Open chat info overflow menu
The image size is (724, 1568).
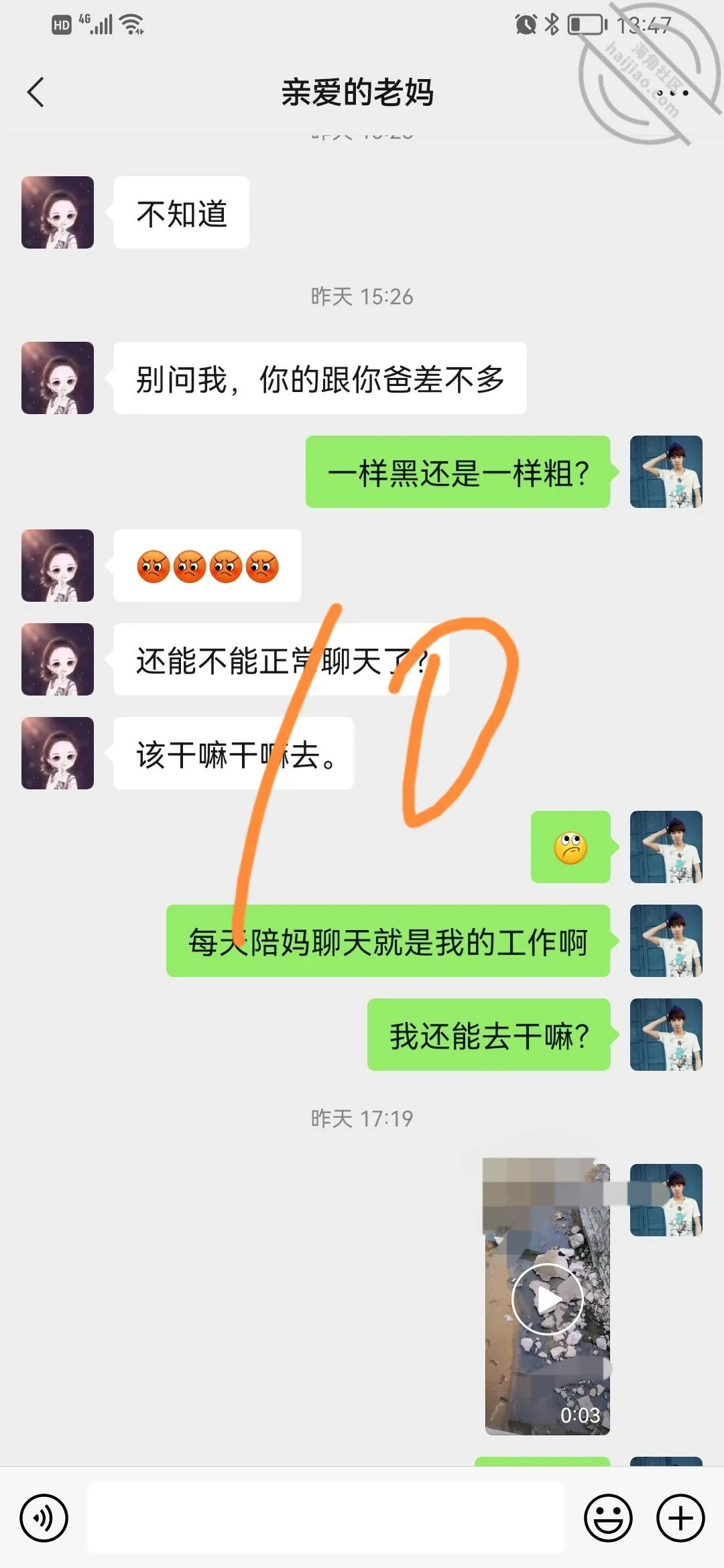tap(672, 92)
